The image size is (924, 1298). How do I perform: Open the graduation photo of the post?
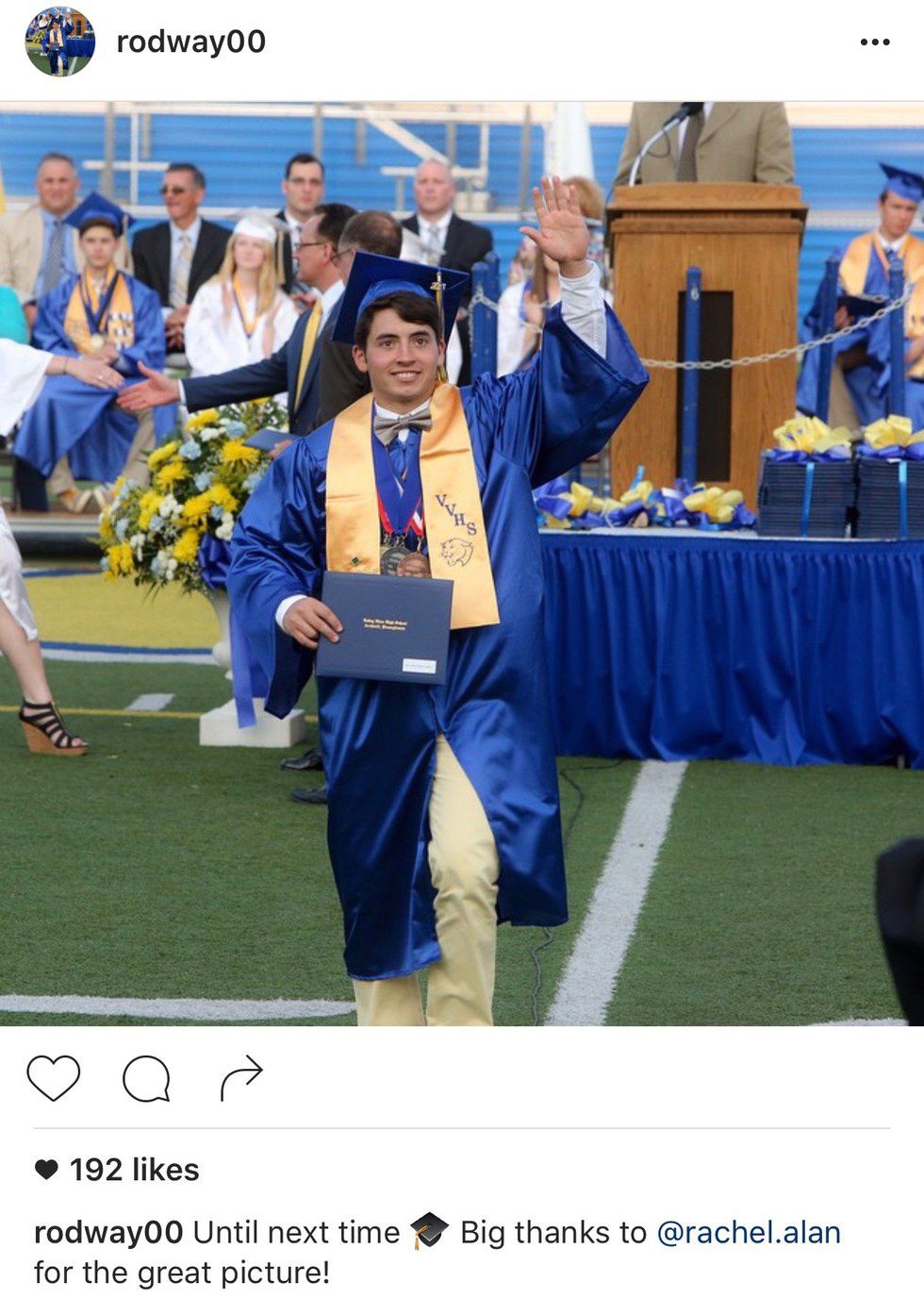[x=462, y=563]
